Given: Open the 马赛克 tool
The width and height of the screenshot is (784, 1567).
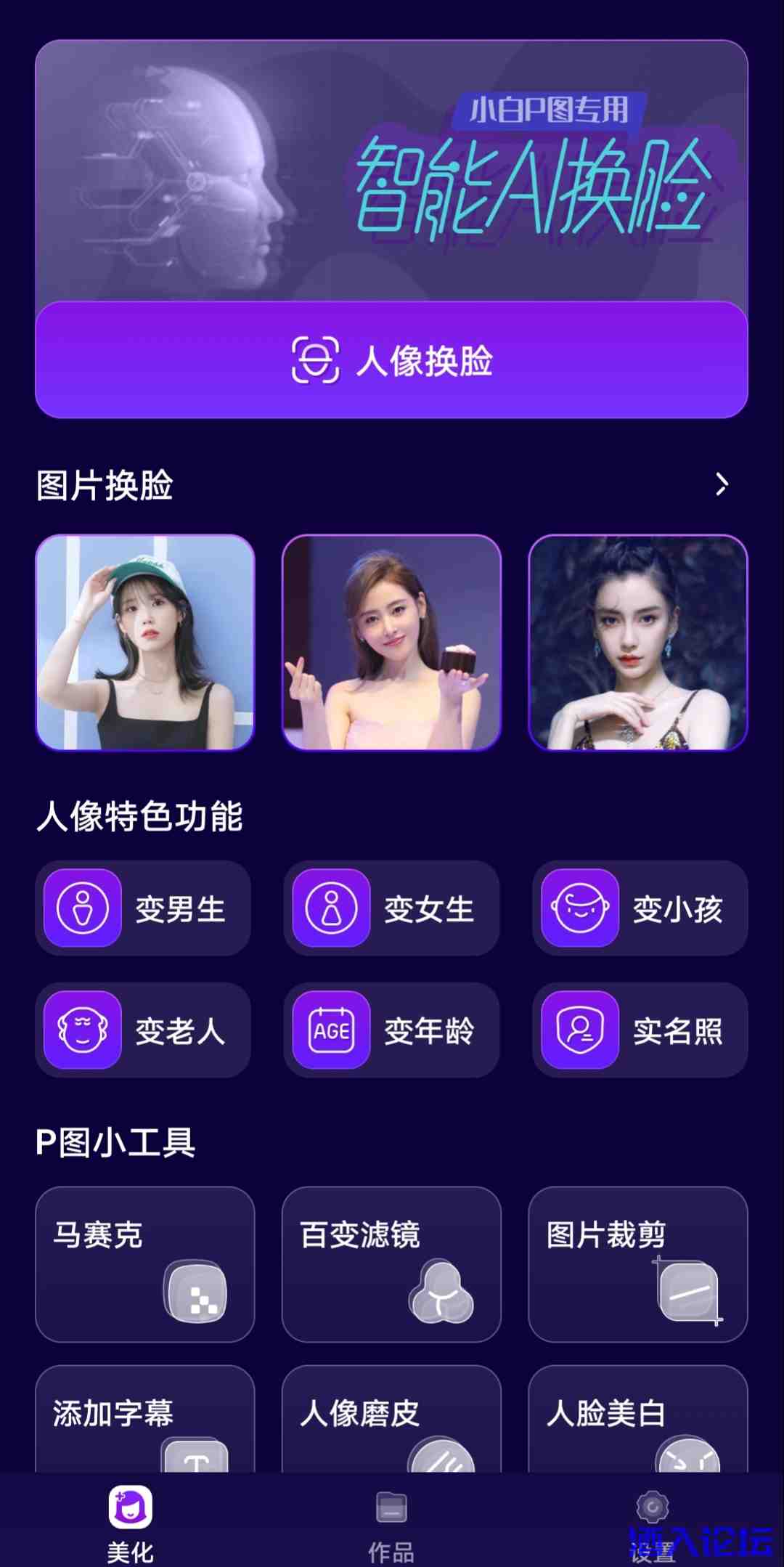Looking at the screenshot, I should coord(145,1264).
